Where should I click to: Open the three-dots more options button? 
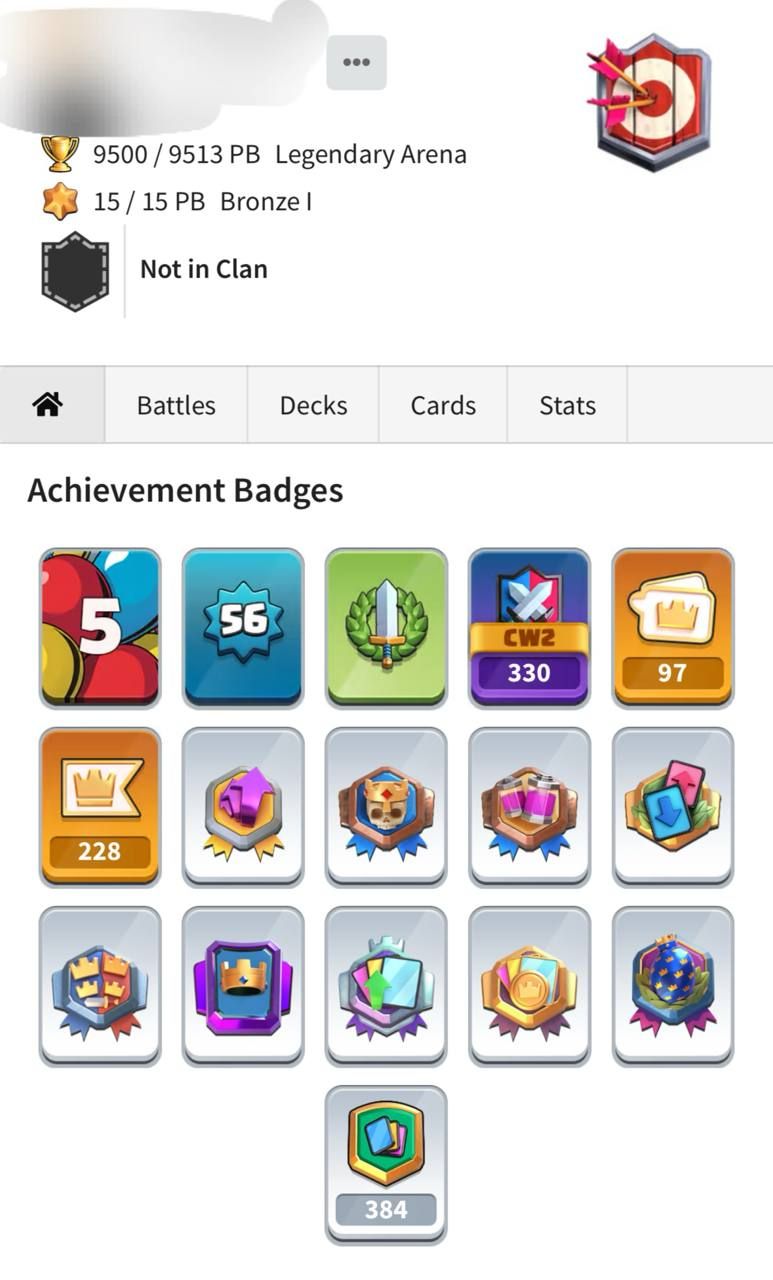tap(356, 62)
